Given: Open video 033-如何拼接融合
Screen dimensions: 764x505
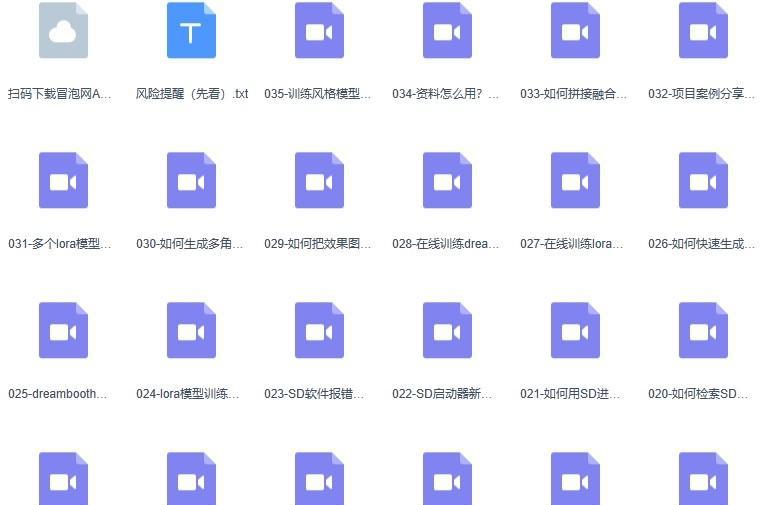Looking at the screenshot, I should coord(575,31).
